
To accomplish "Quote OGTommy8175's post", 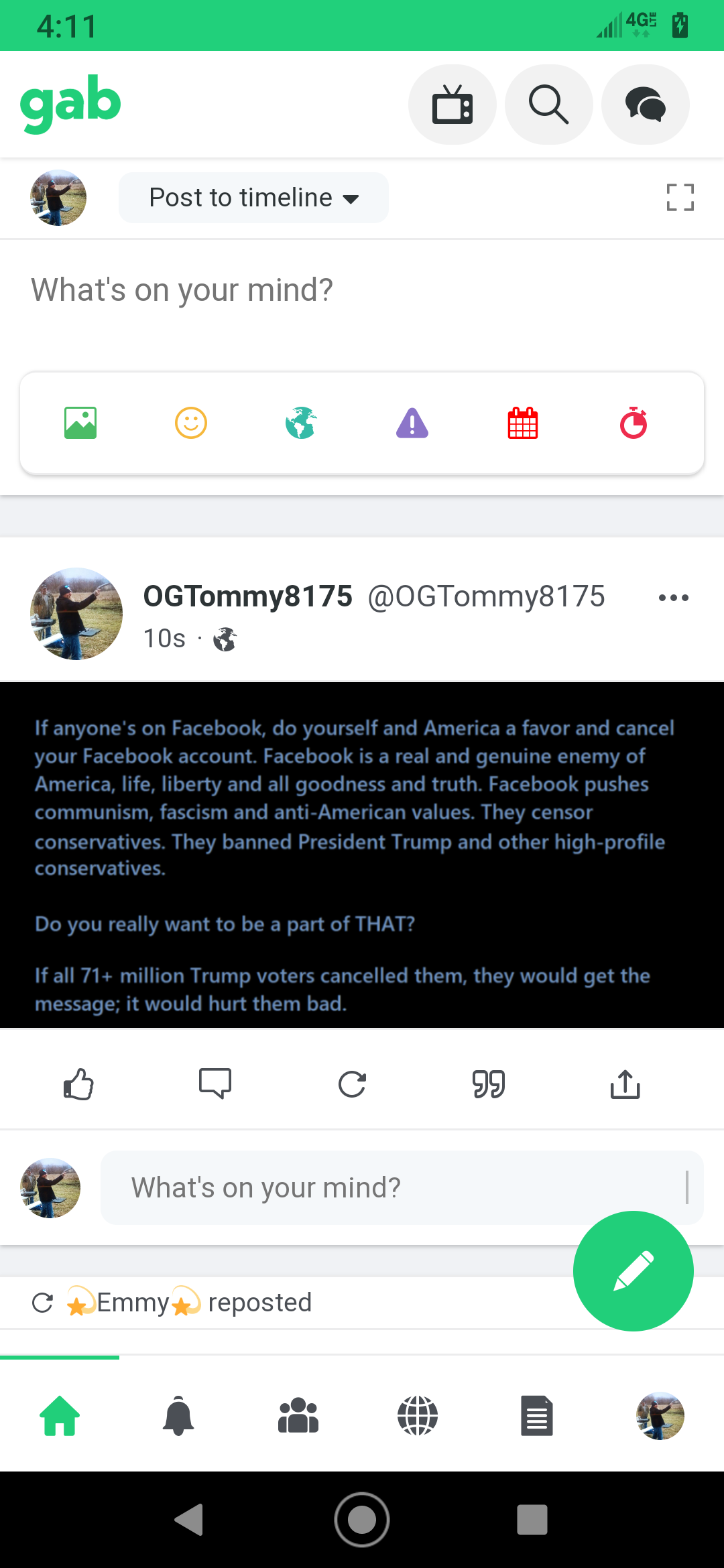I will click(x=489, y=1084).
